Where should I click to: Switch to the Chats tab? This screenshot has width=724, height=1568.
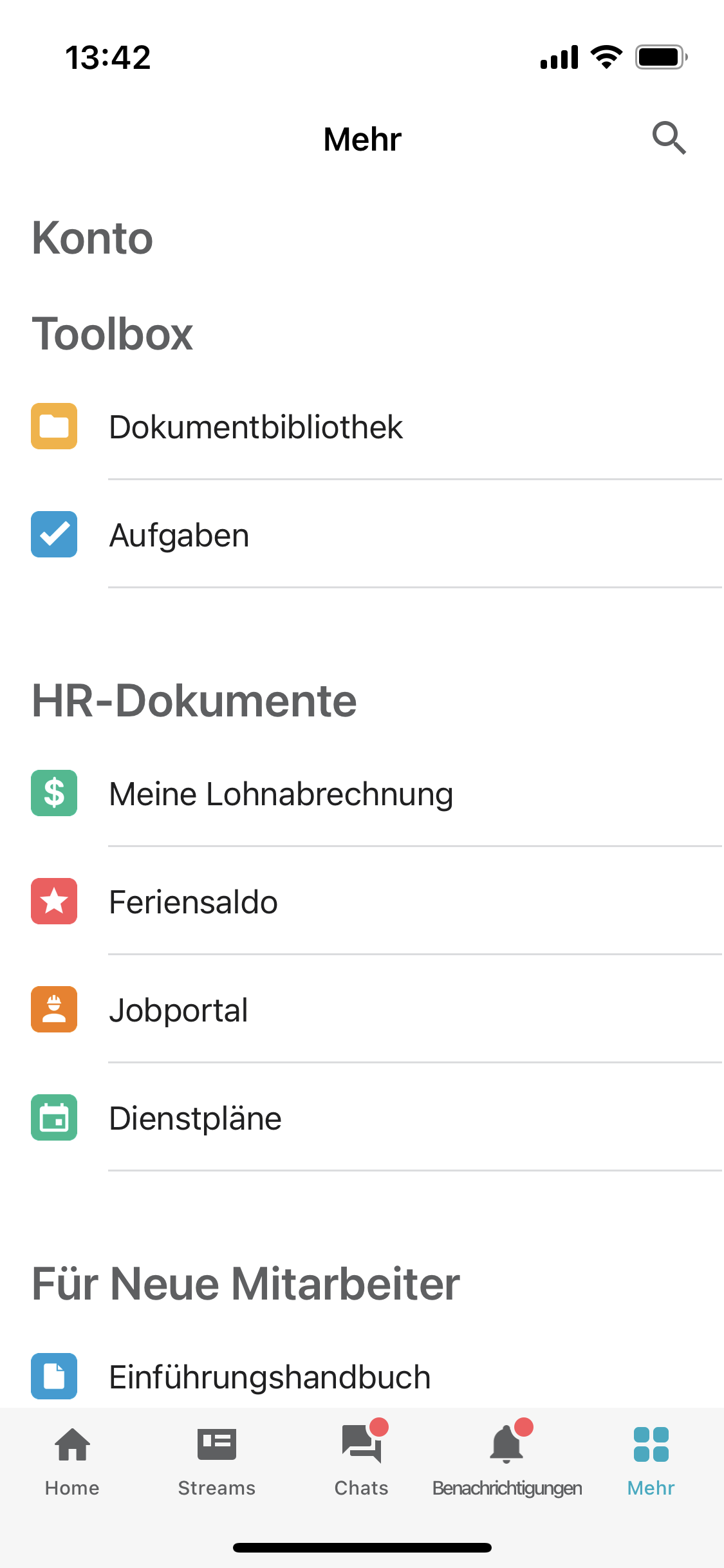tap(362, 1461)
